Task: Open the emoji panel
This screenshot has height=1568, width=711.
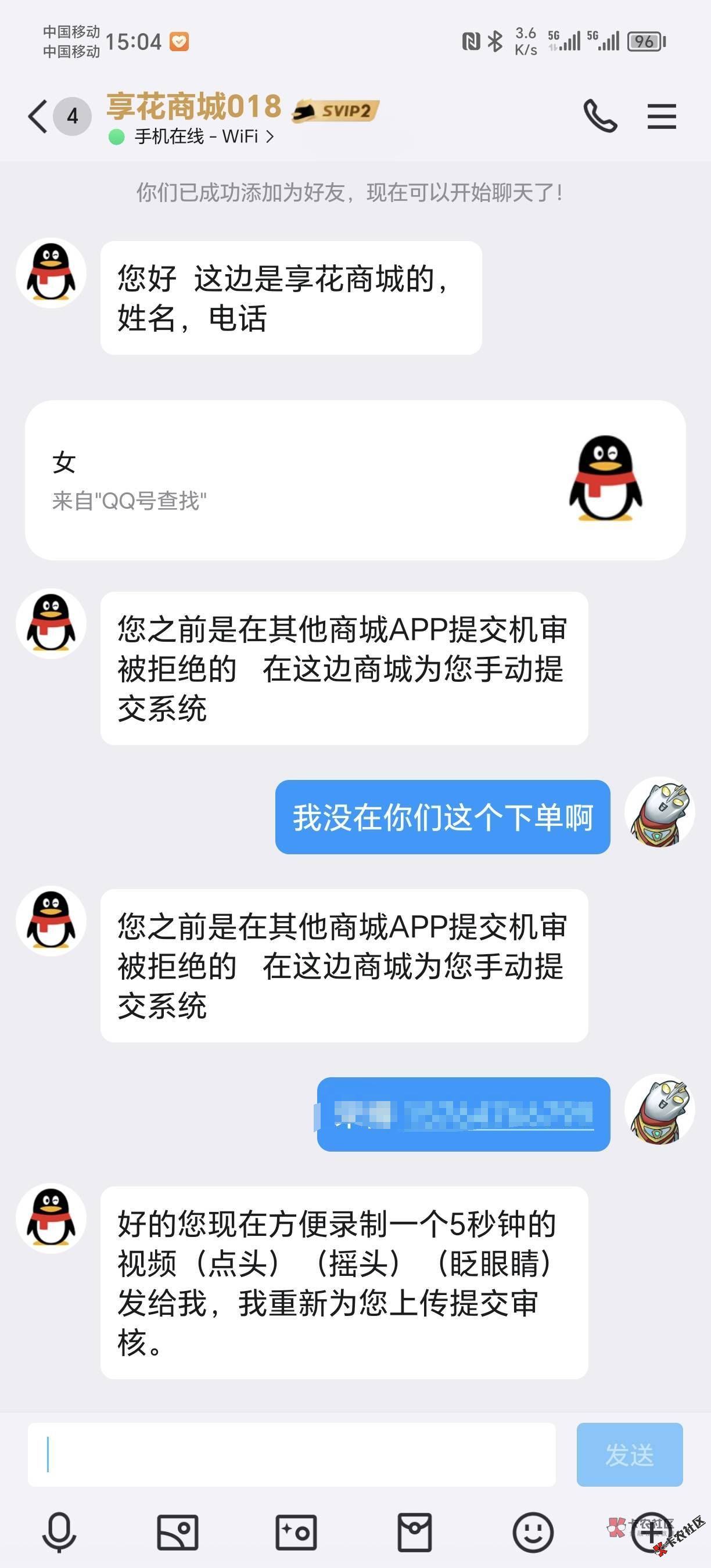Action: coord(533,1531)
